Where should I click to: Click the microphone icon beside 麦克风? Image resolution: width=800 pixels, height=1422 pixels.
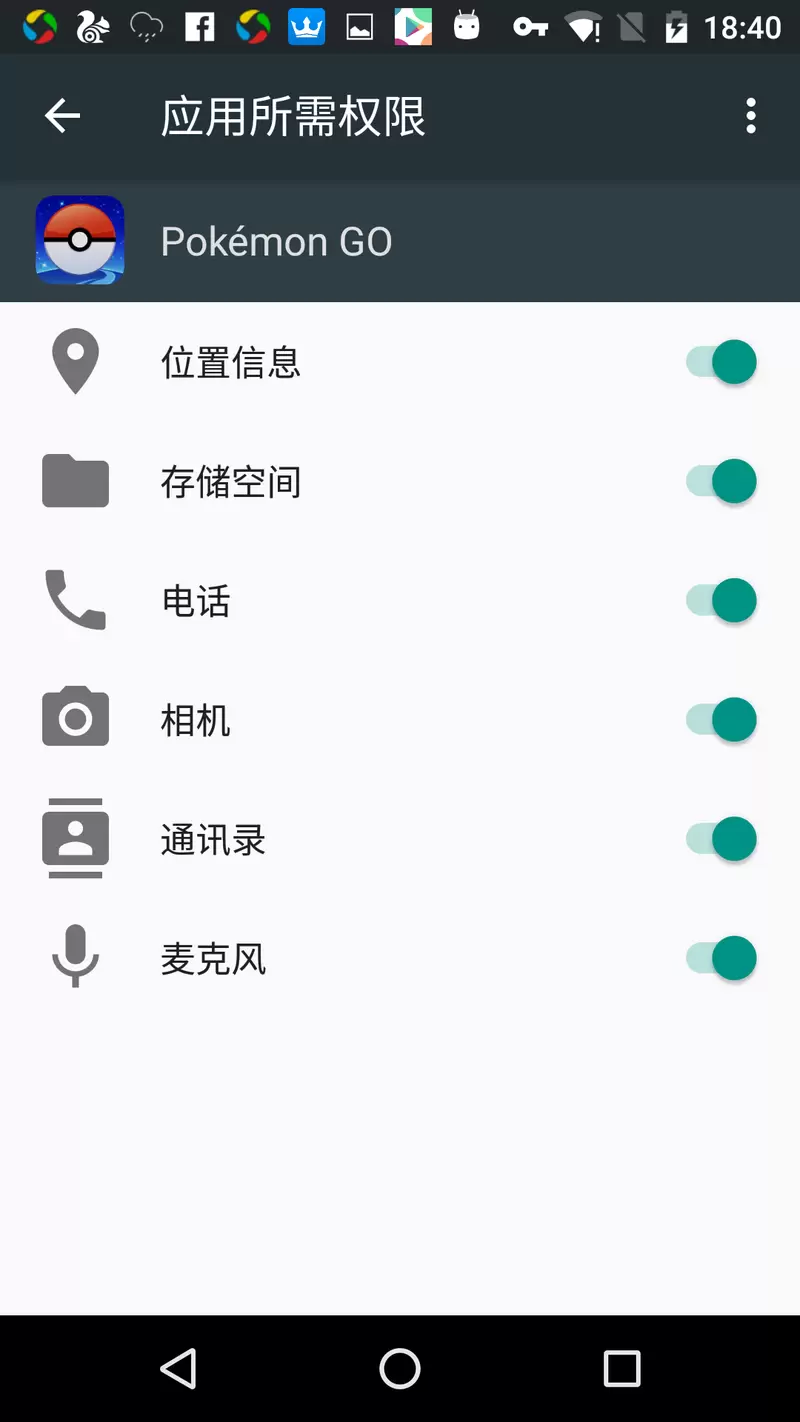point(75,956)
